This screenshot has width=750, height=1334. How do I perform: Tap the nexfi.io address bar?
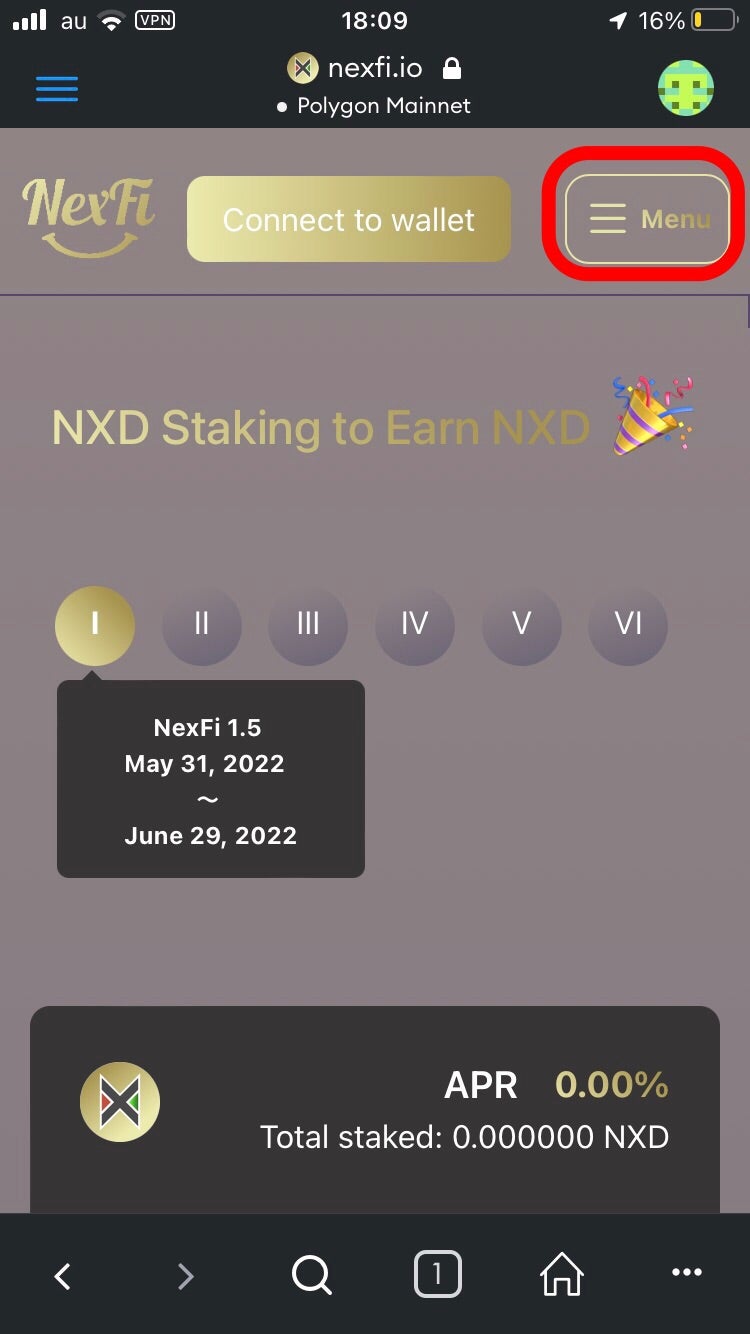(x=374, y=69)
